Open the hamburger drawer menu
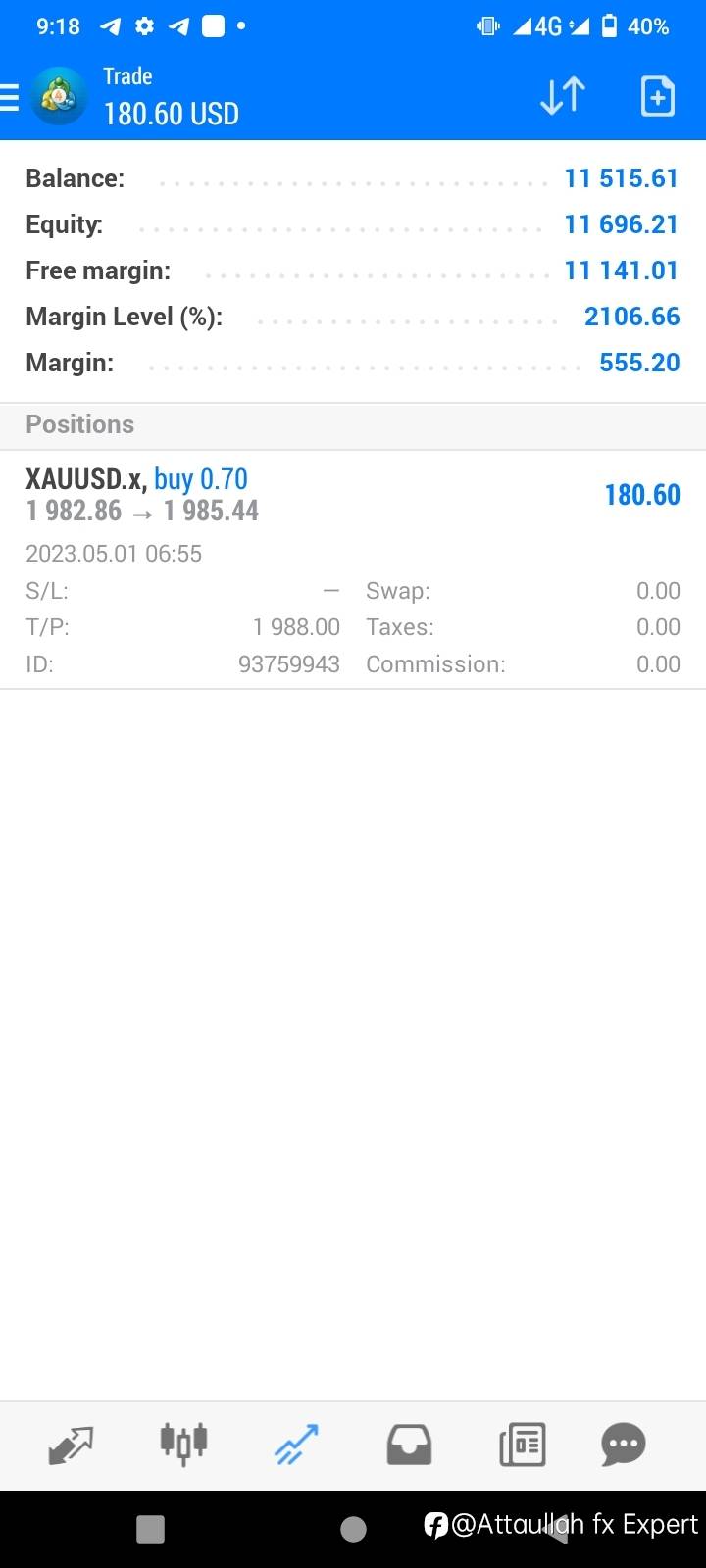Viewport: 706px width, 1568px height. [9, 97]
